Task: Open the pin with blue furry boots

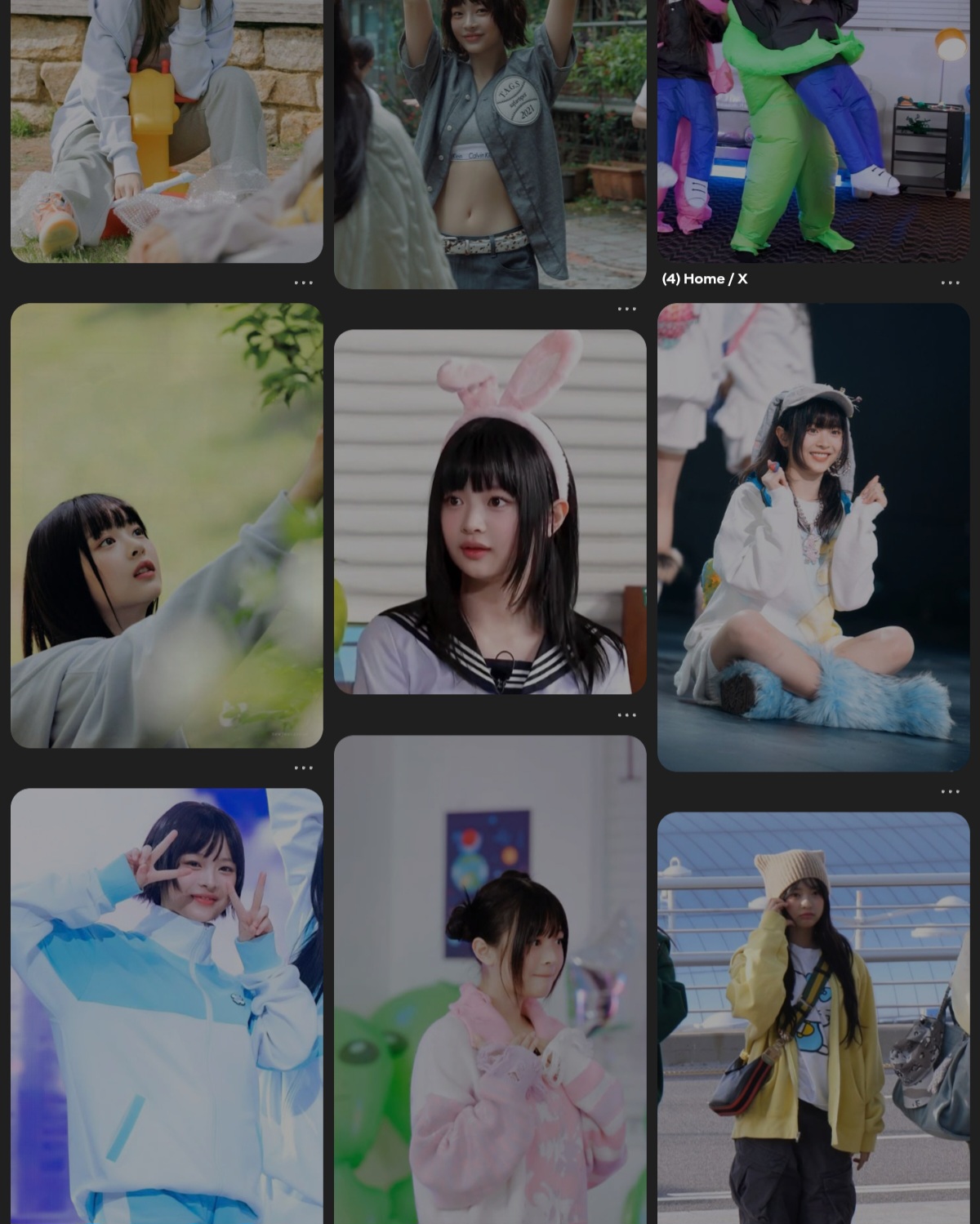Action: click(813, 537)
